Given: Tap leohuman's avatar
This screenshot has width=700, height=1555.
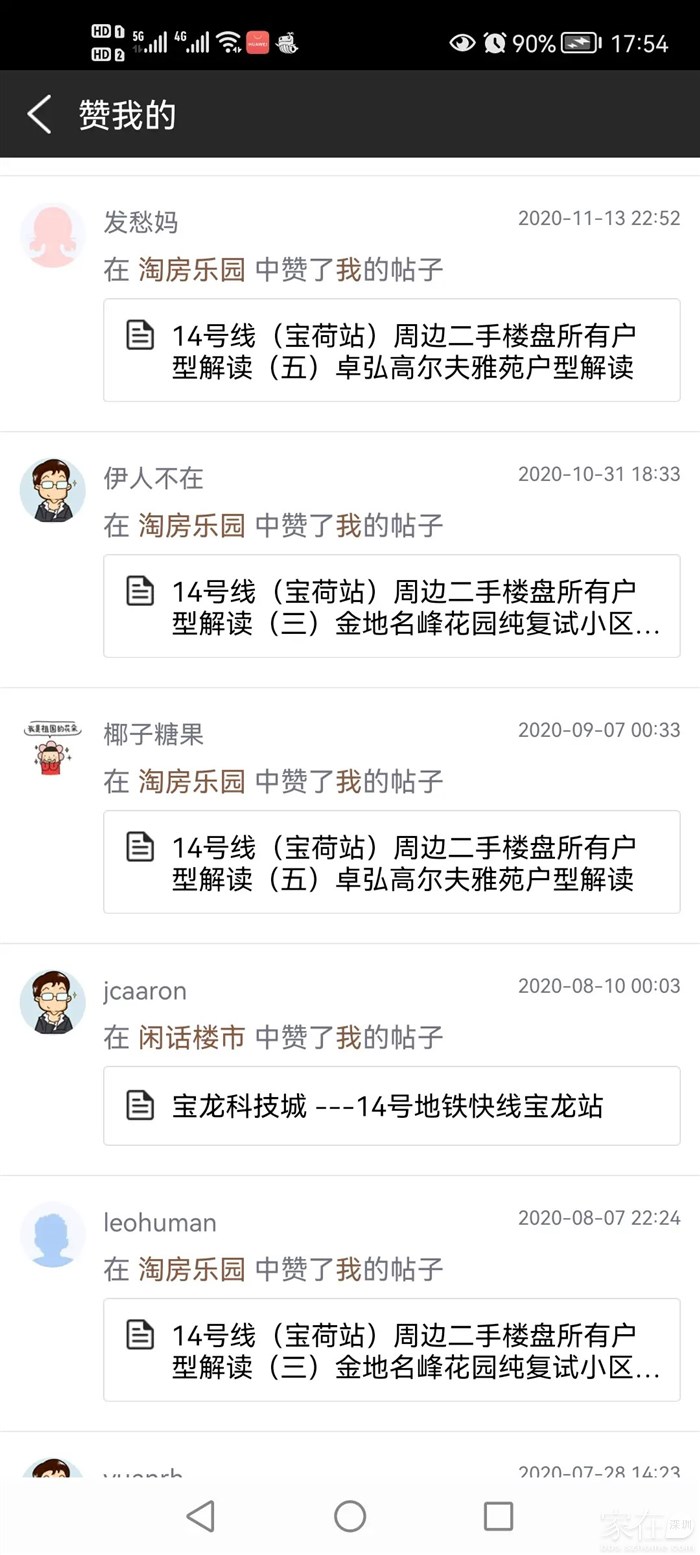Looking at the screenshot, I should point(52,1234).
